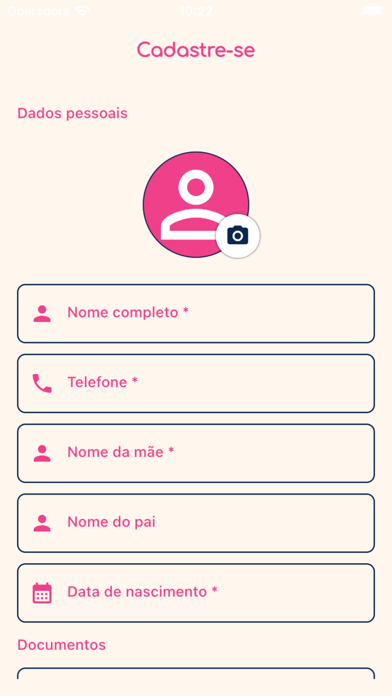Tap the Nome do pai field

point(196,523)
